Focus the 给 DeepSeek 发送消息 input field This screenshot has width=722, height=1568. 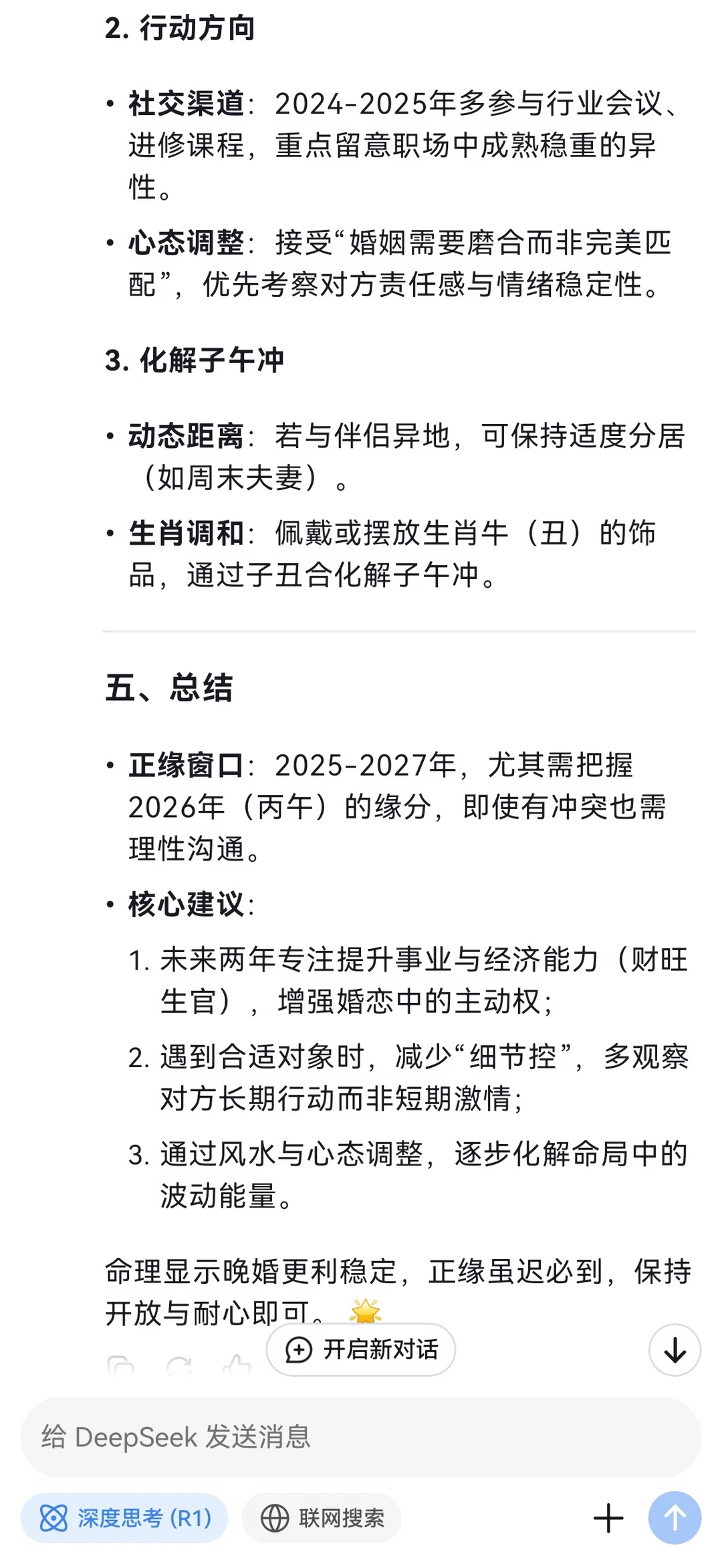361,1436
